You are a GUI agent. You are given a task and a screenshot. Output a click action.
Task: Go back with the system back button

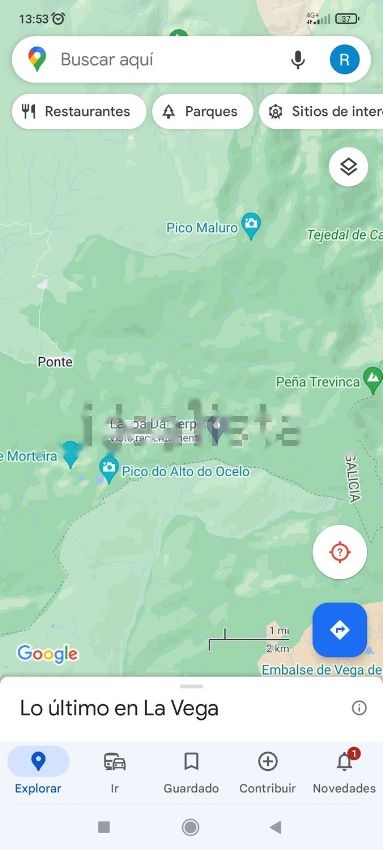276,827
